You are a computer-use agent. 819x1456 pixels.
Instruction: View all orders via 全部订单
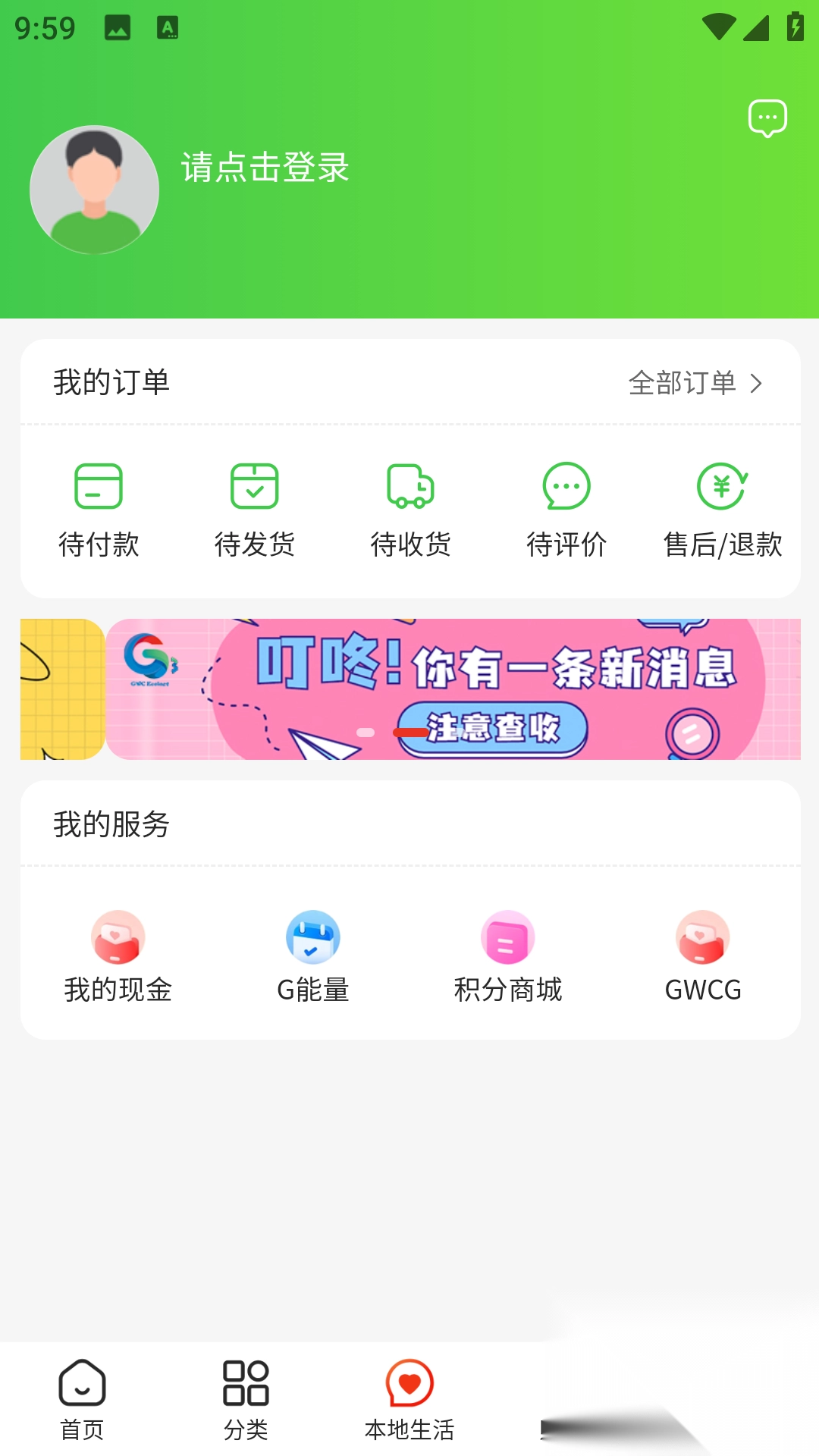(695, 383)
